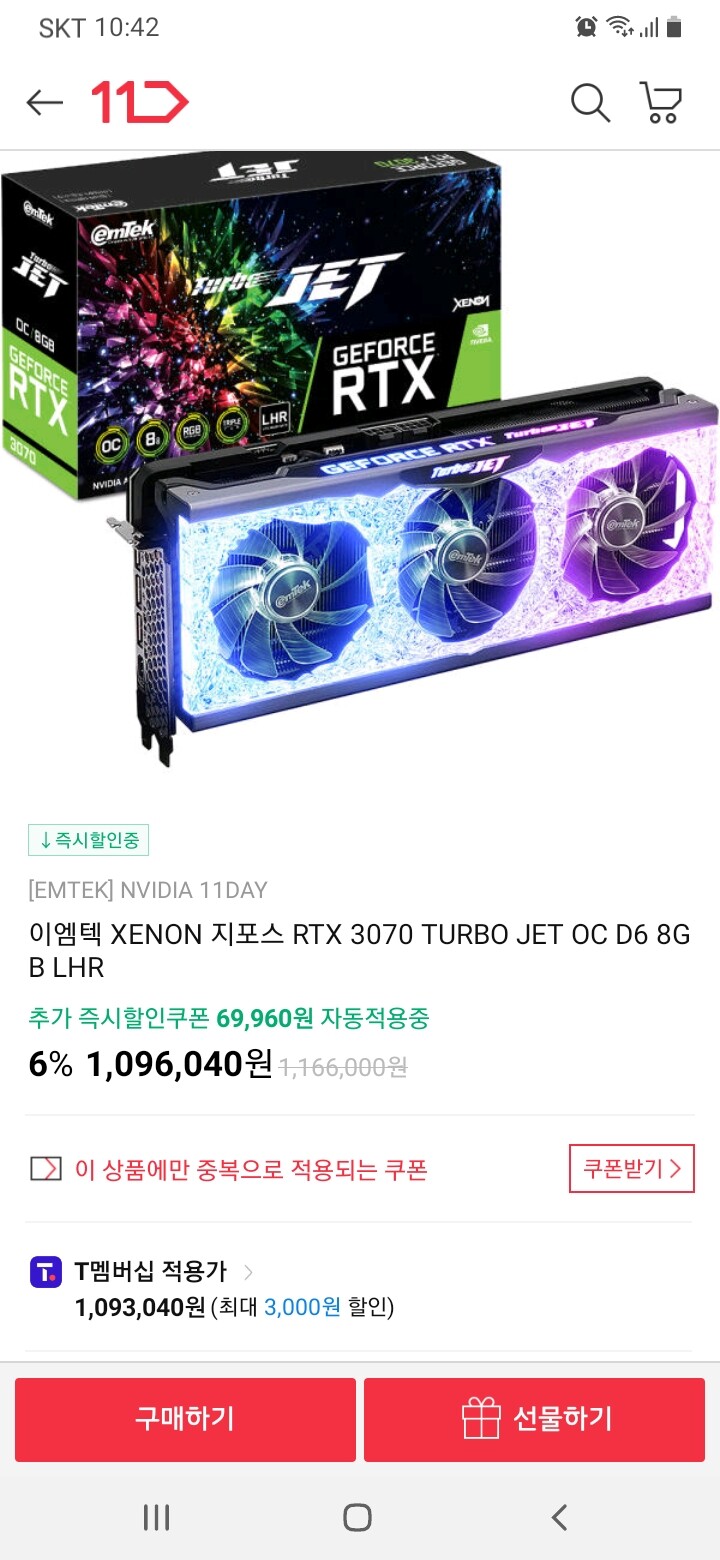The image size is (720, 1560).
Task: Tap the back arrow at top left
Action: [x=43, y=101]
